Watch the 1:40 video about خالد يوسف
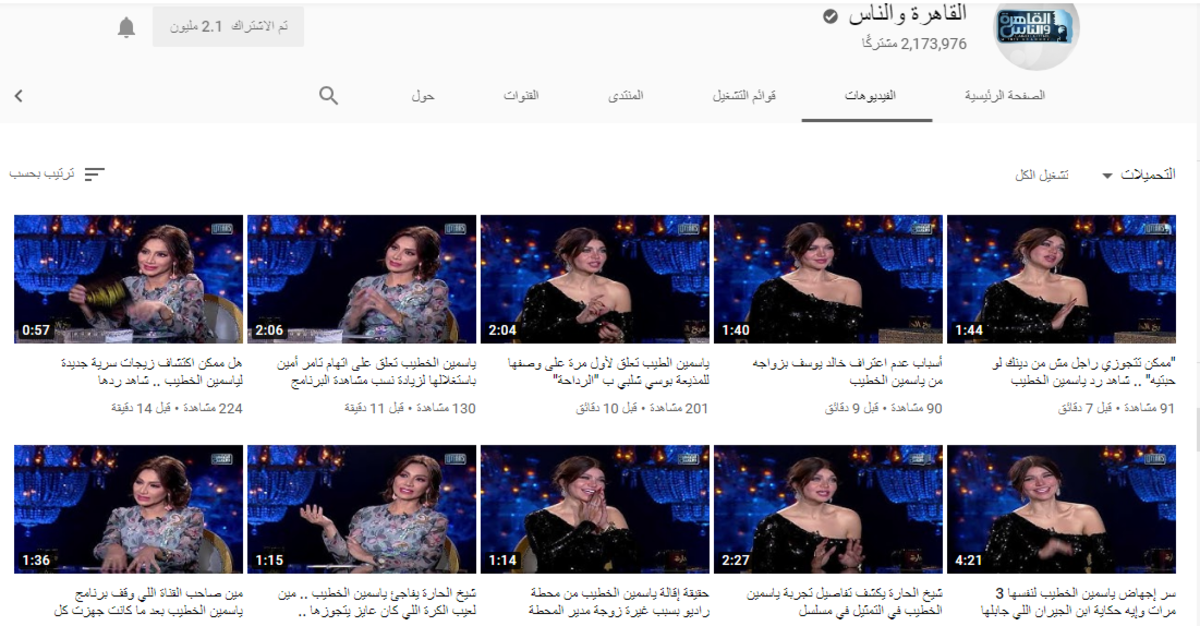Viewport: 1200px width, 626px height. [x=827, y=279]
